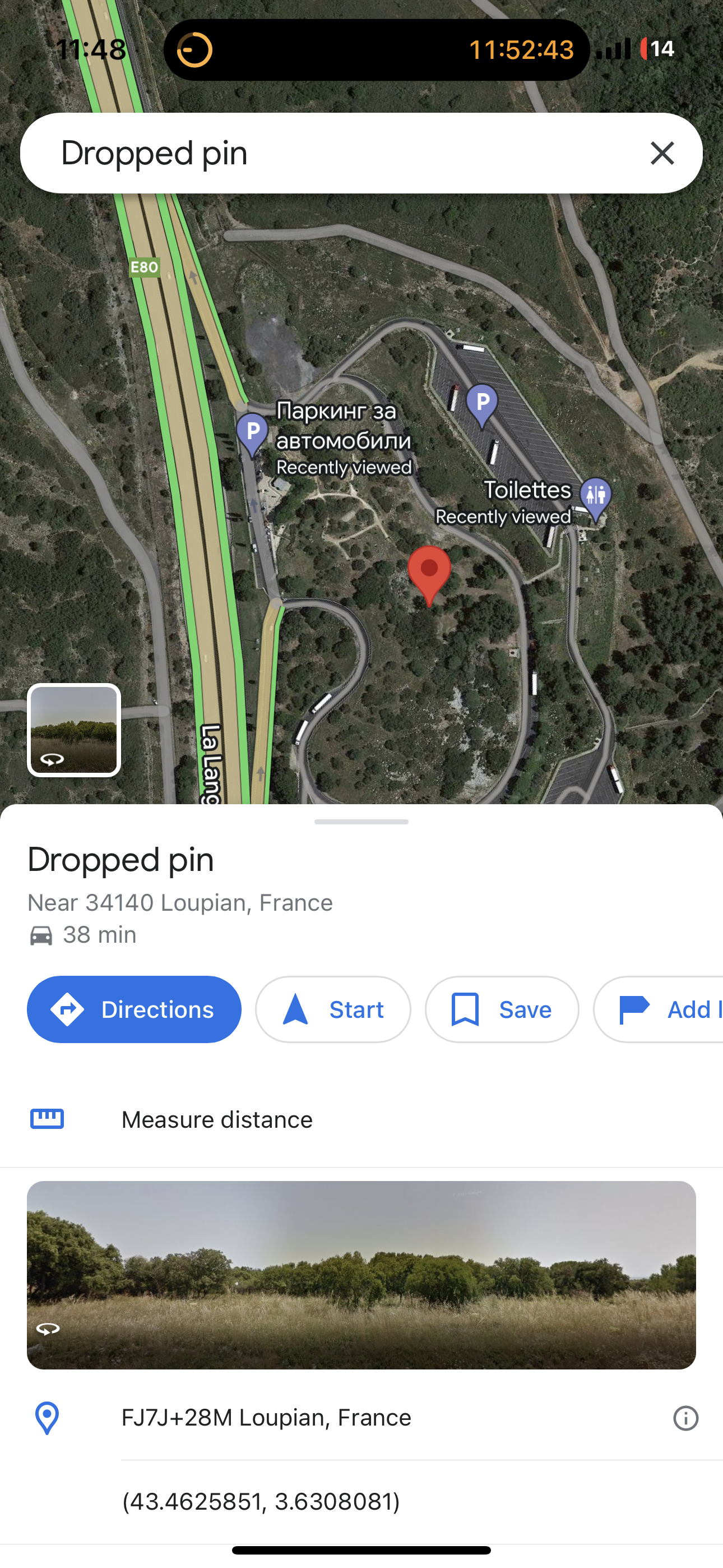Open plus code info icon
This screenshot has width=723, height=1568.
click(x=685, y=1418)
